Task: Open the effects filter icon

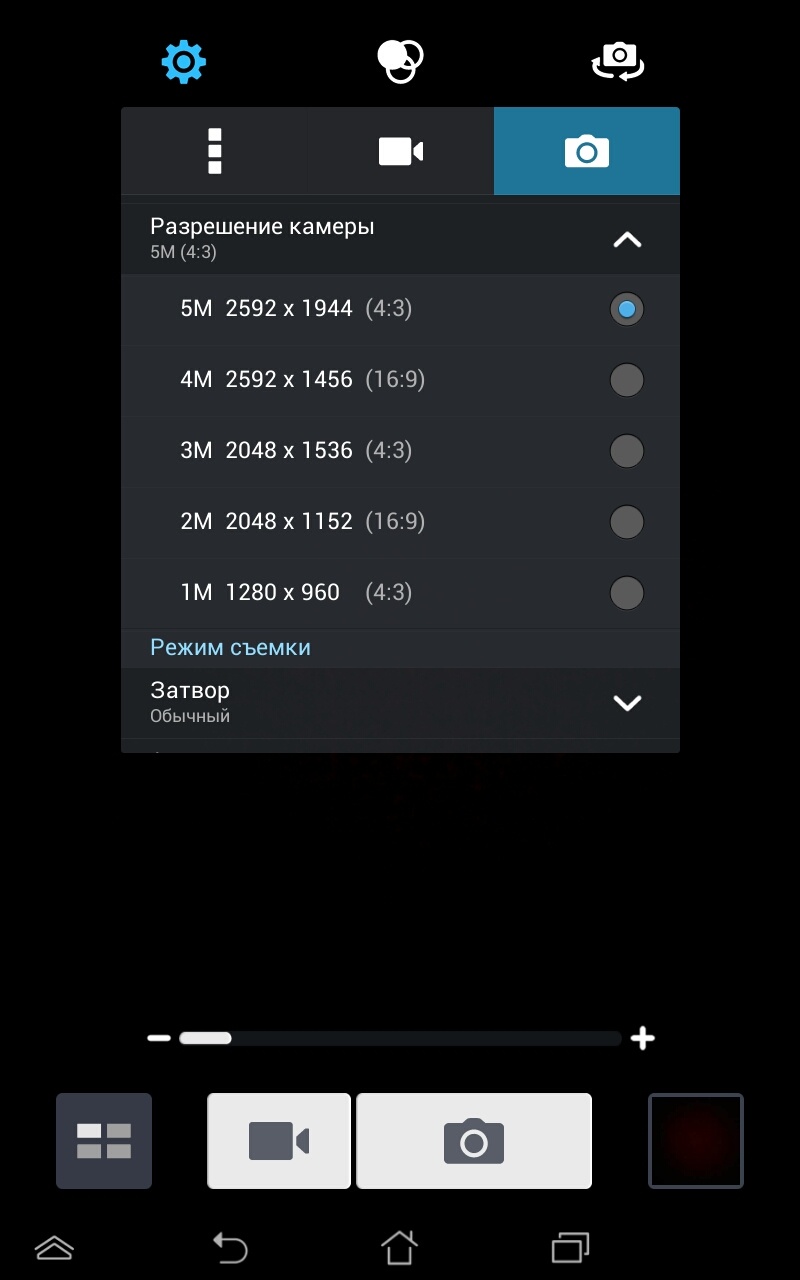Action: tap(400, 61)
